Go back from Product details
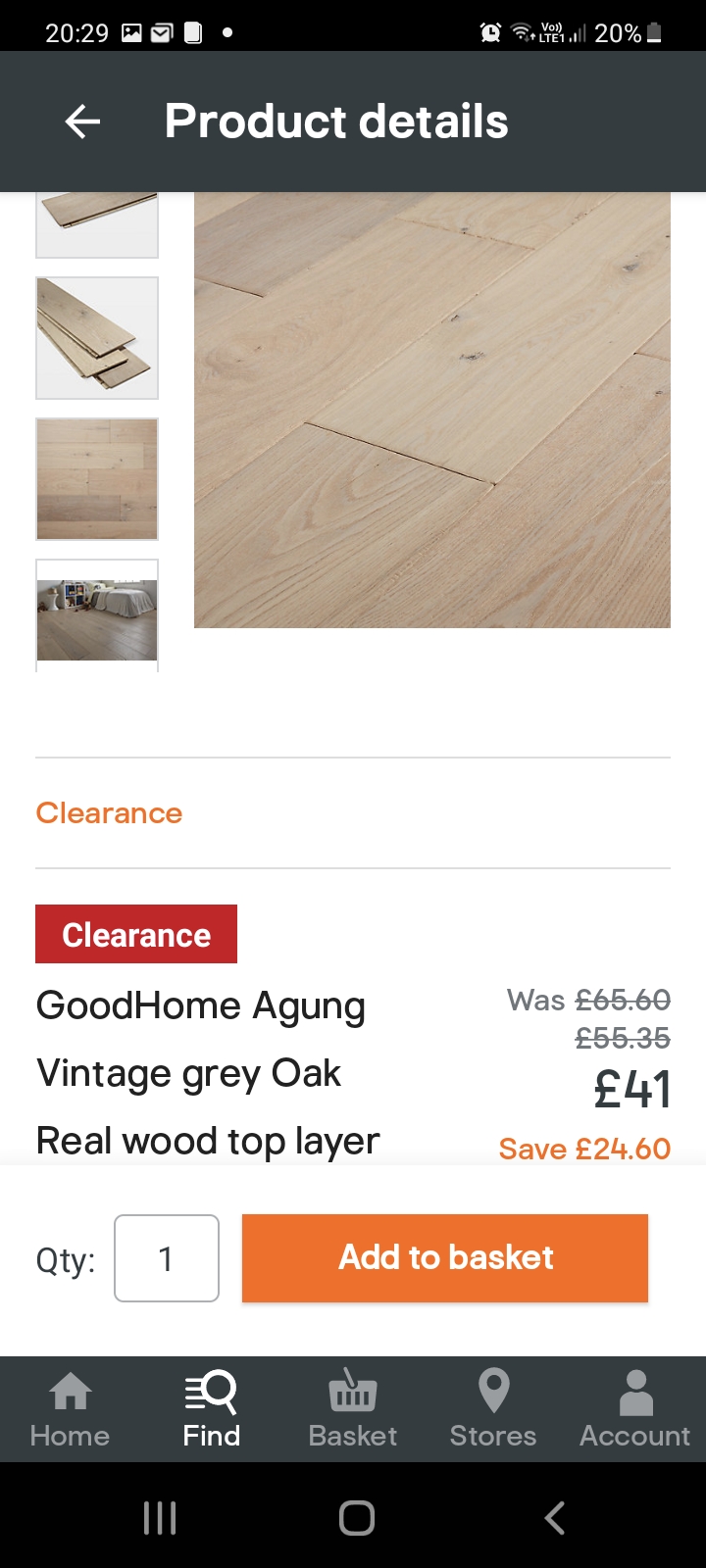706x1568 pixels. pos(82,122)
